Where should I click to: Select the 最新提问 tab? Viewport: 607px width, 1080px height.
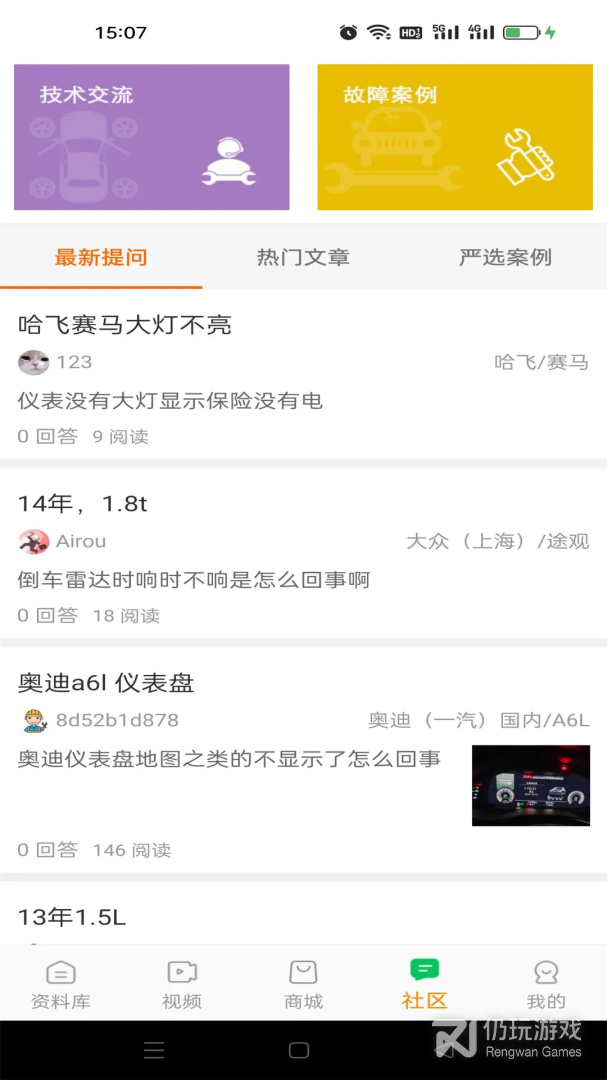coord(101,258)
